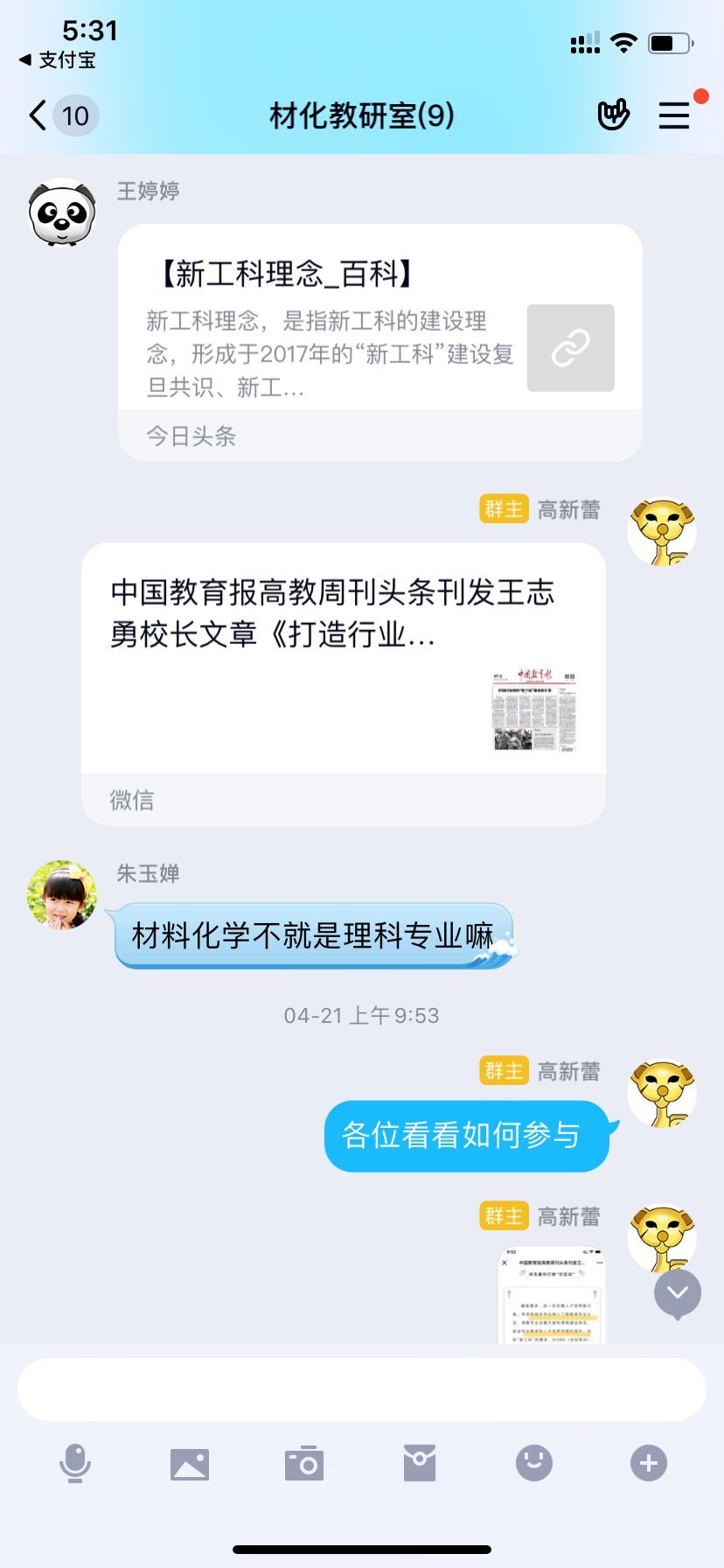Record a voice message

click(x=75, y=1463)
